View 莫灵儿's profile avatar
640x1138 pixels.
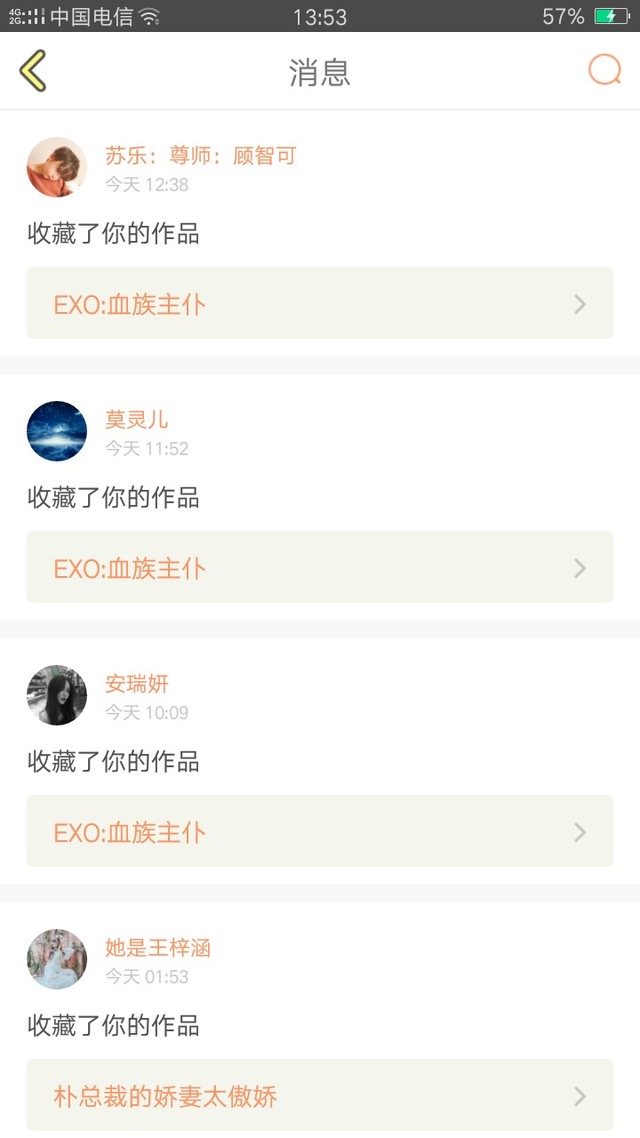click(57, 431)
